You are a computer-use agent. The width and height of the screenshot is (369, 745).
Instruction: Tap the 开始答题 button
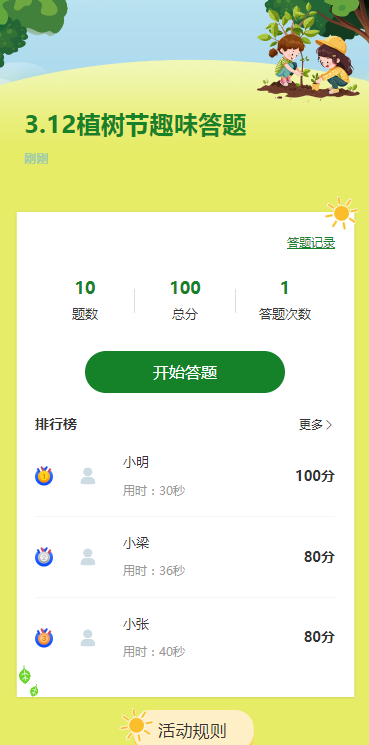(185, 372)
